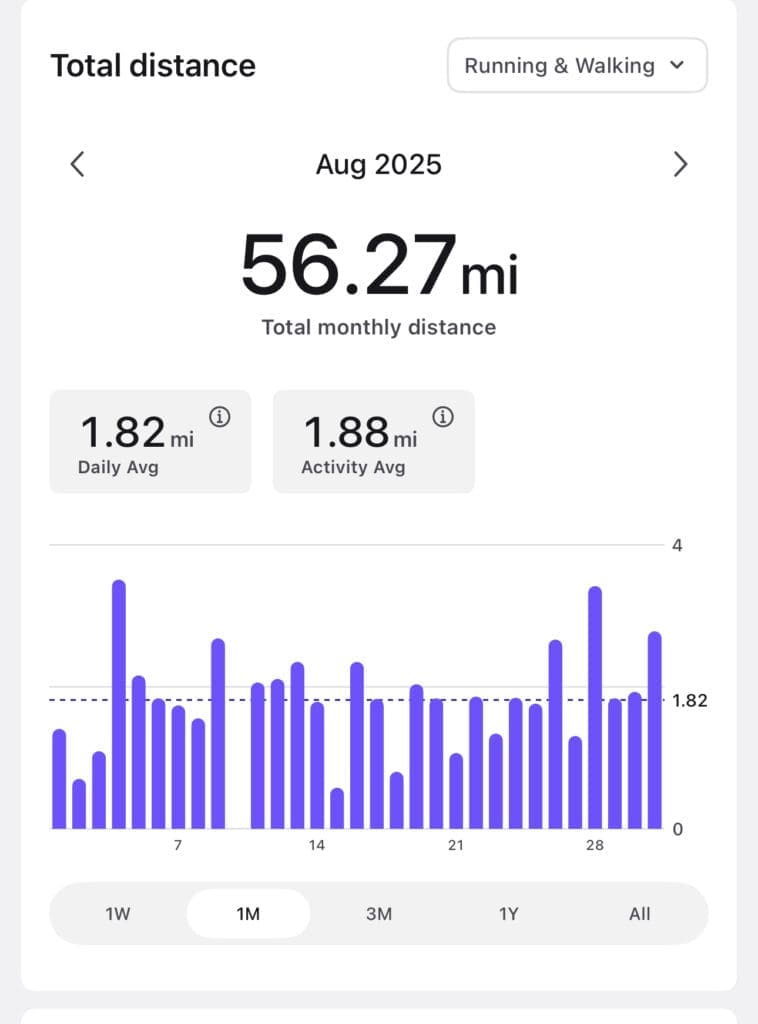Switch to the 1Y range
Viewport: 758px width, 1024px height.
tap(509, 913)
